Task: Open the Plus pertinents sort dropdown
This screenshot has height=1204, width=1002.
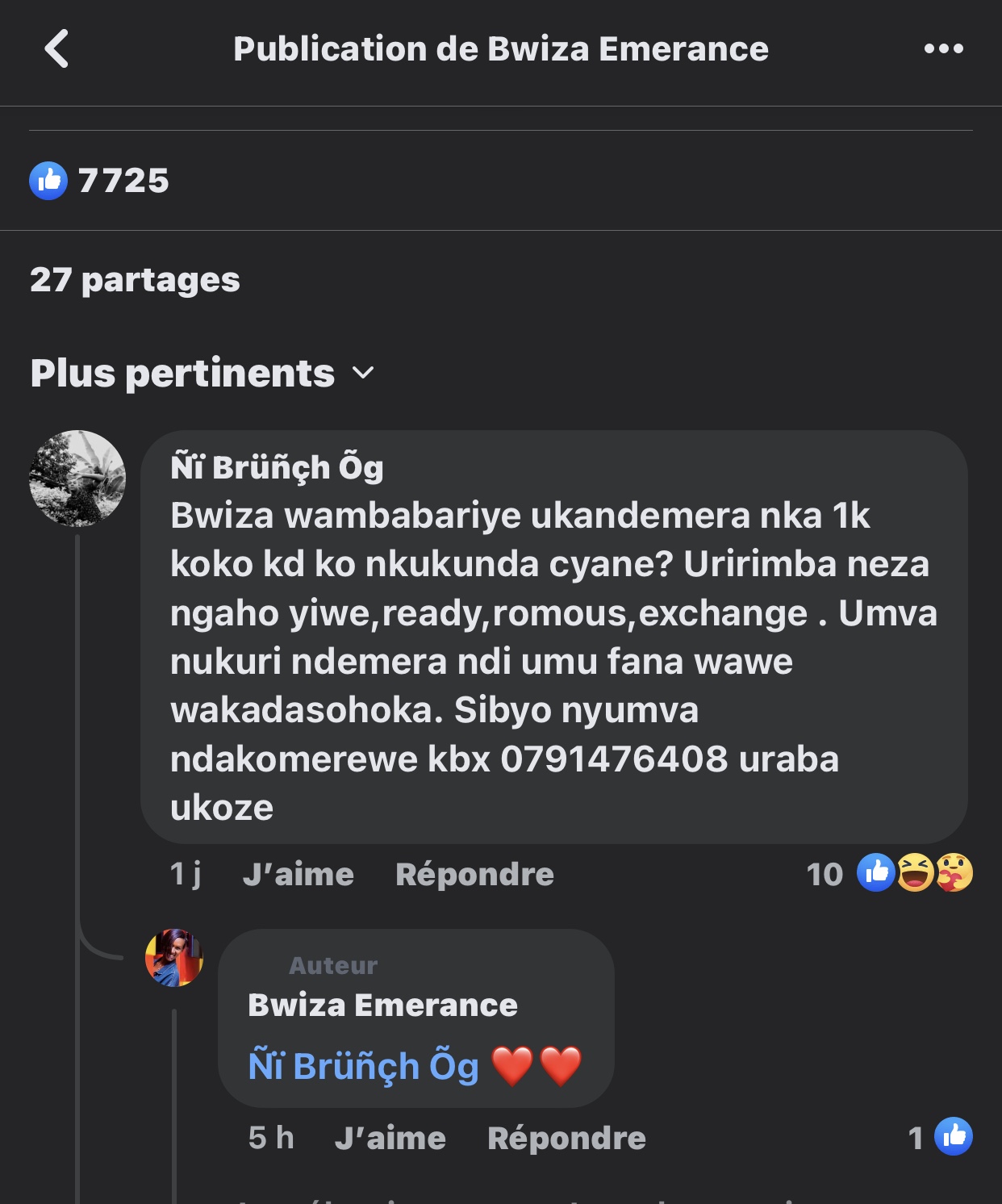Action: [x=202, y=374]
